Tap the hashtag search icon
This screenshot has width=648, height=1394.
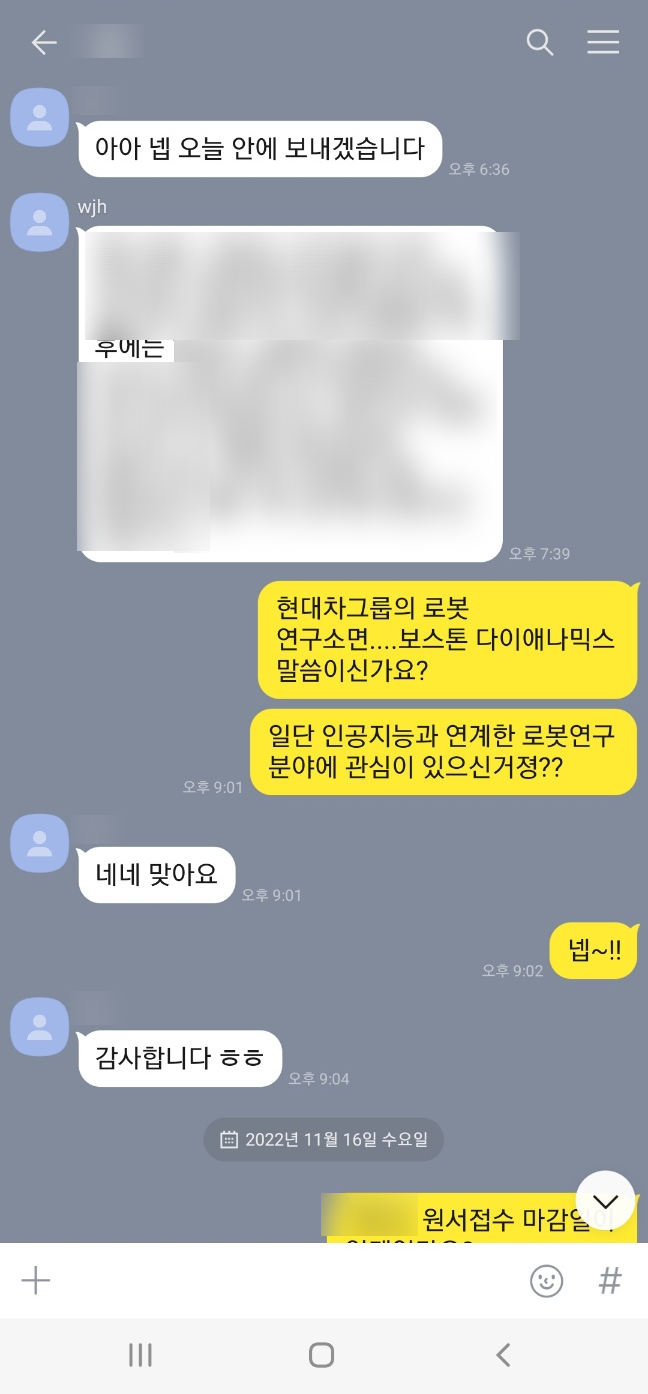pyautogui.click(x=610, y=1281)
